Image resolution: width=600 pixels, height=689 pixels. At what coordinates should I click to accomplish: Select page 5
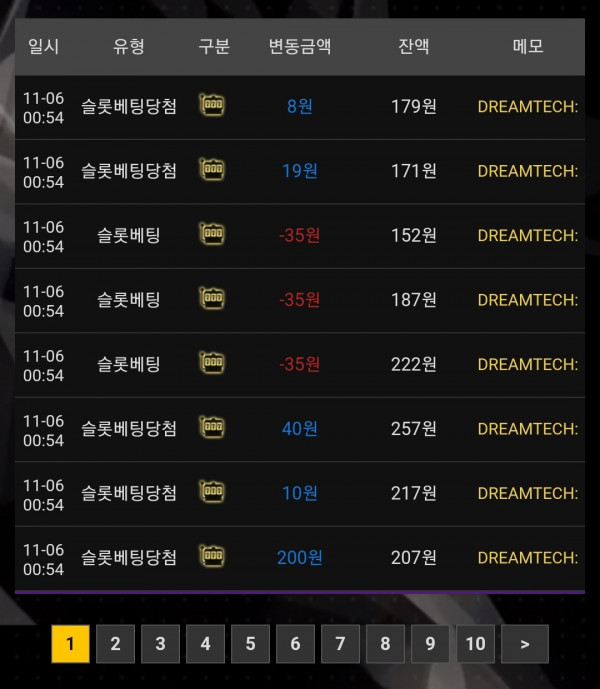[250, 644]
